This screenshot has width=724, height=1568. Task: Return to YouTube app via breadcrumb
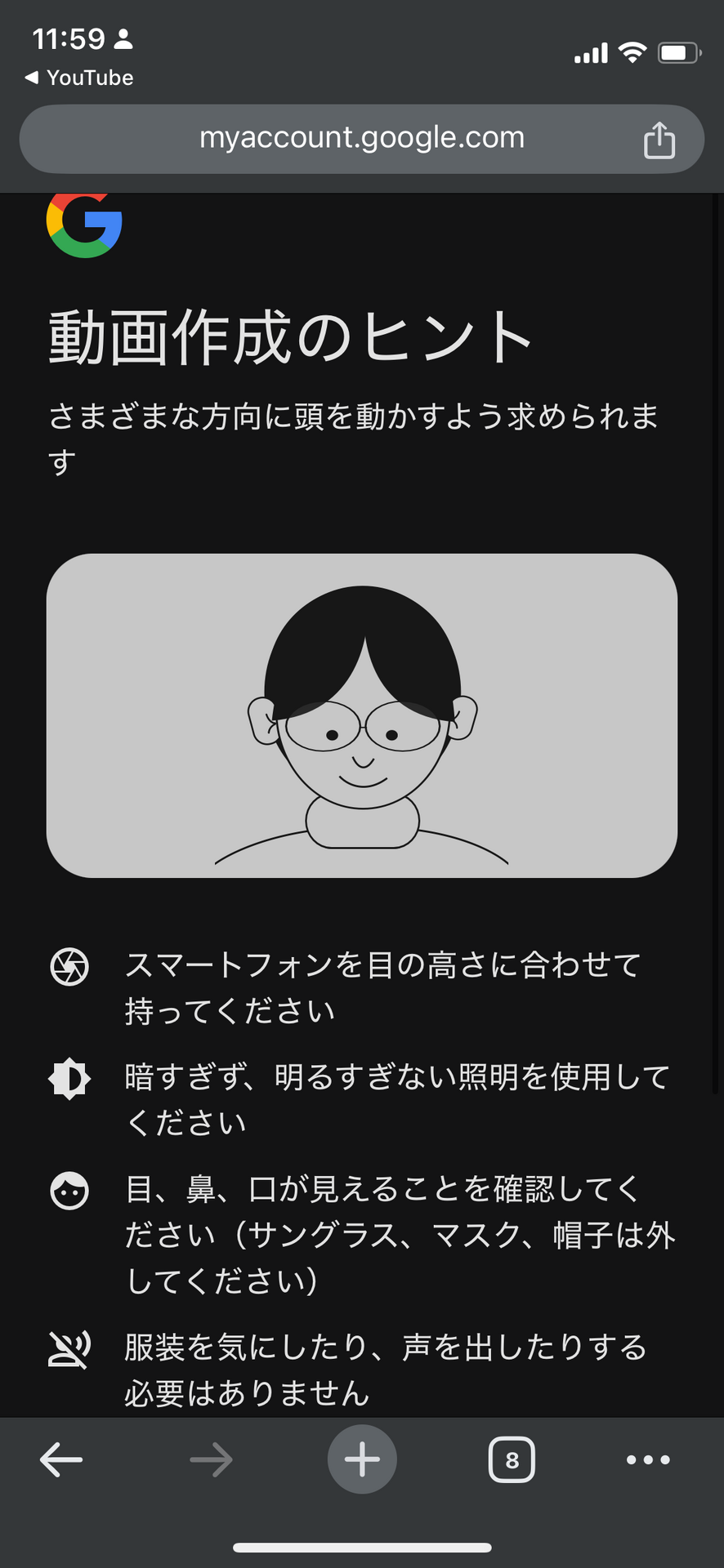click(79, 78)
